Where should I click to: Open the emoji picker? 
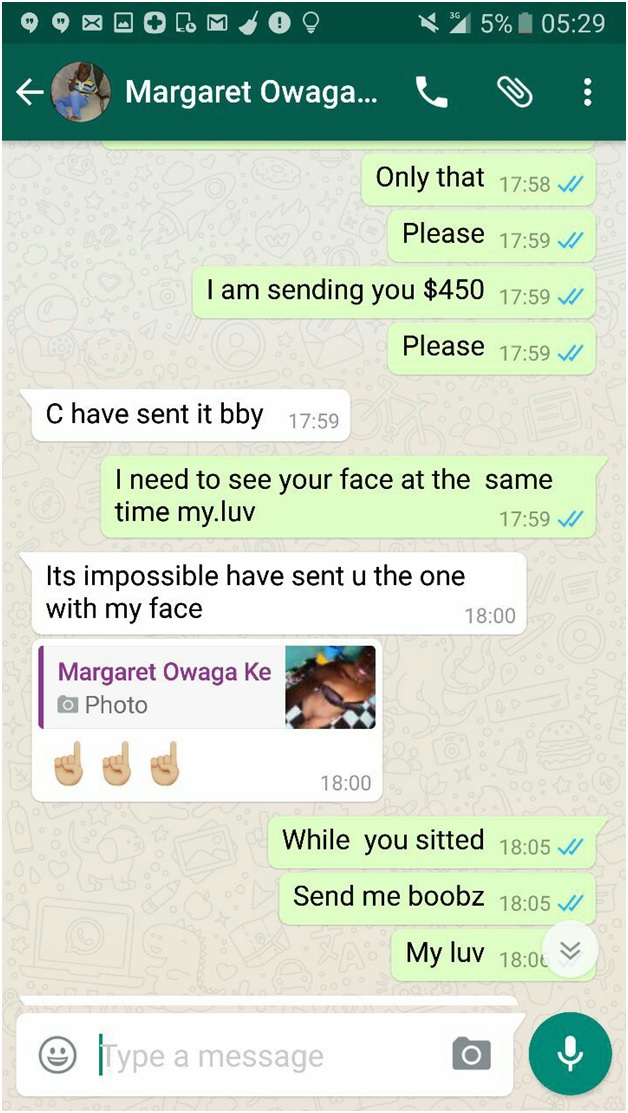tap(58, 1054)
